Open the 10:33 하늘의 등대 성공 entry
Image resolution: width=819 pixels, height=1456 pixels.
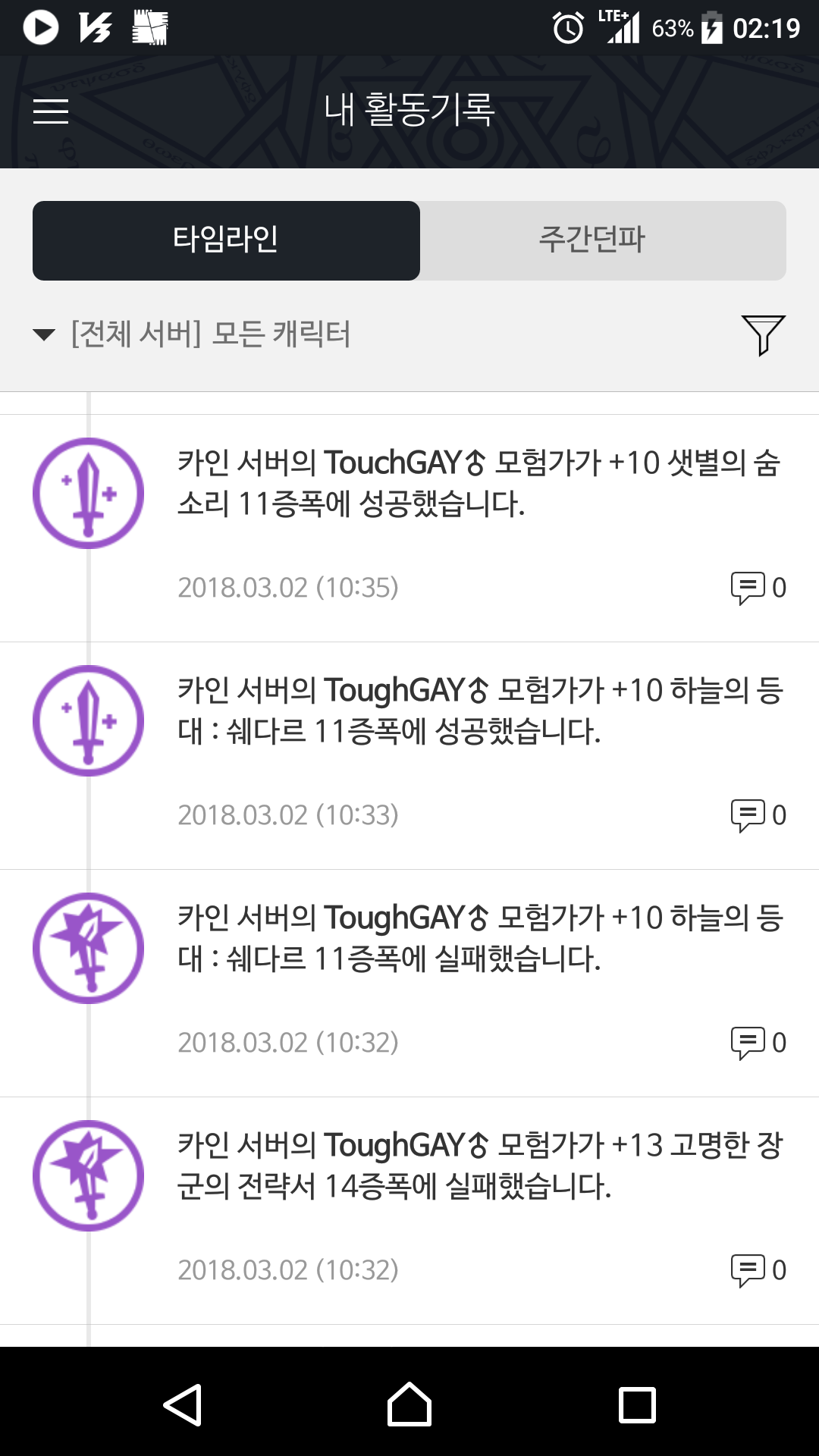pyautogui.click(x=409, y=756)
